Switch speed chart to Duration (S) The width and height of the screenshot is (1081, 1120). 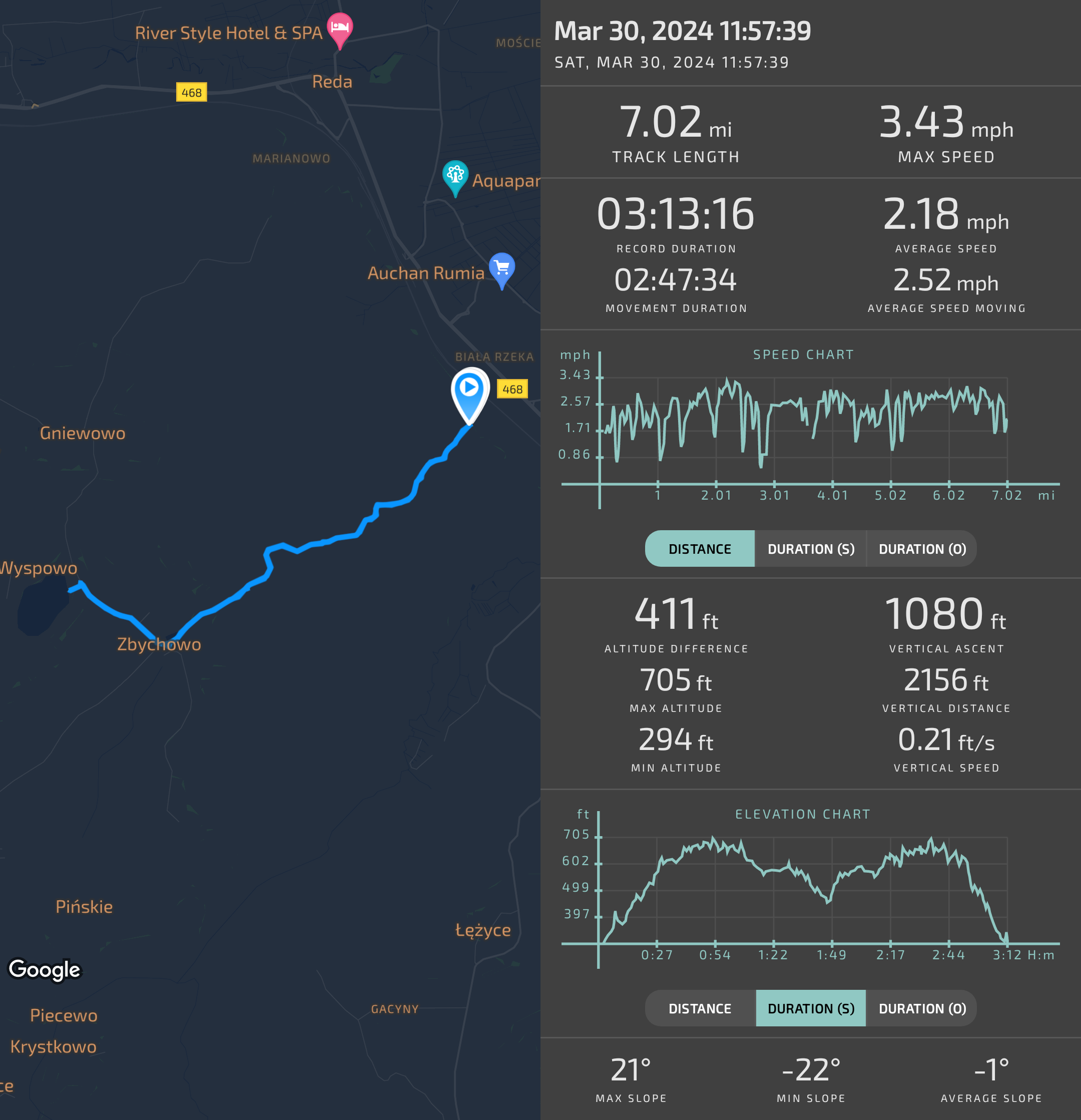tap(810, 549)
